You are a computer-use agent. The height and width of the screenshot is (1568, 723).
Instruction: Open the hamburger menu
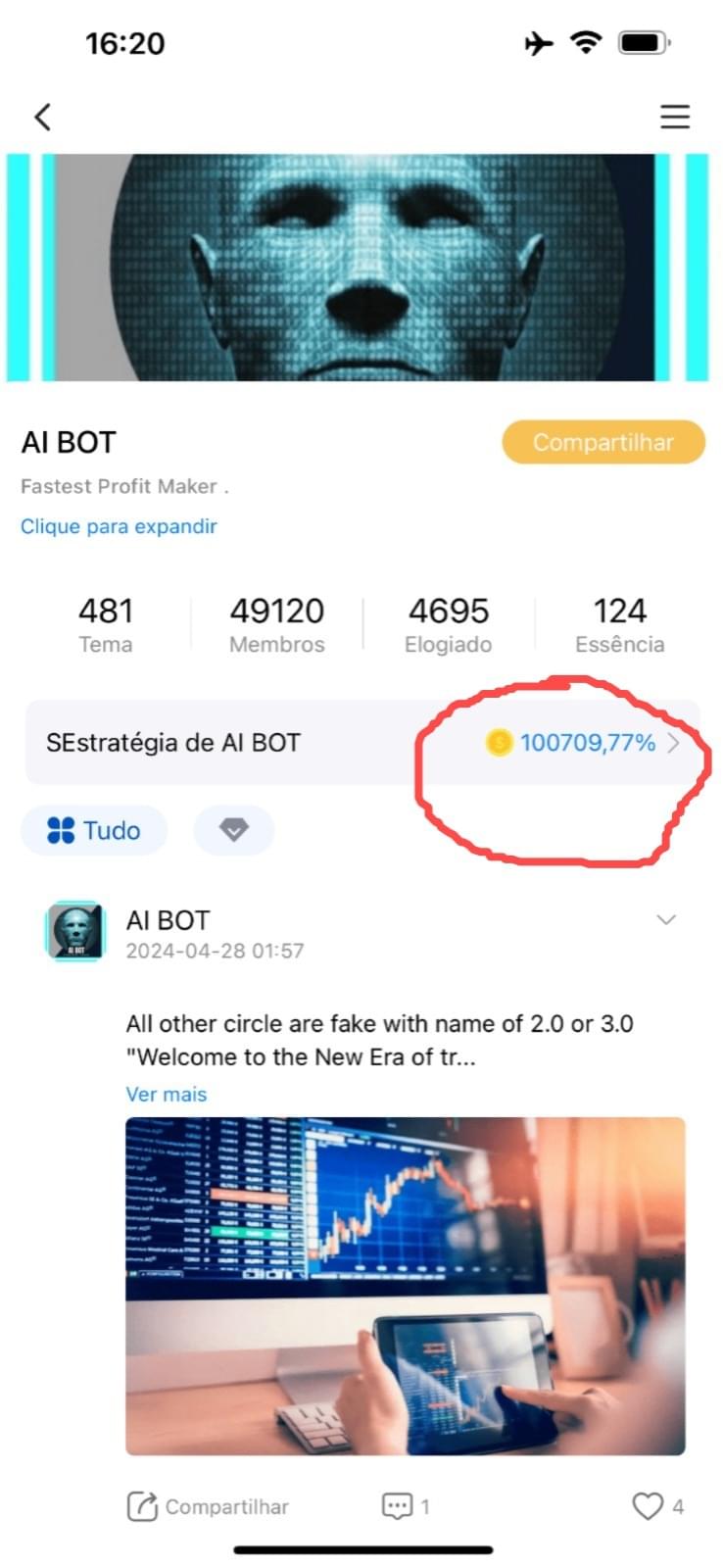[674, 118]
